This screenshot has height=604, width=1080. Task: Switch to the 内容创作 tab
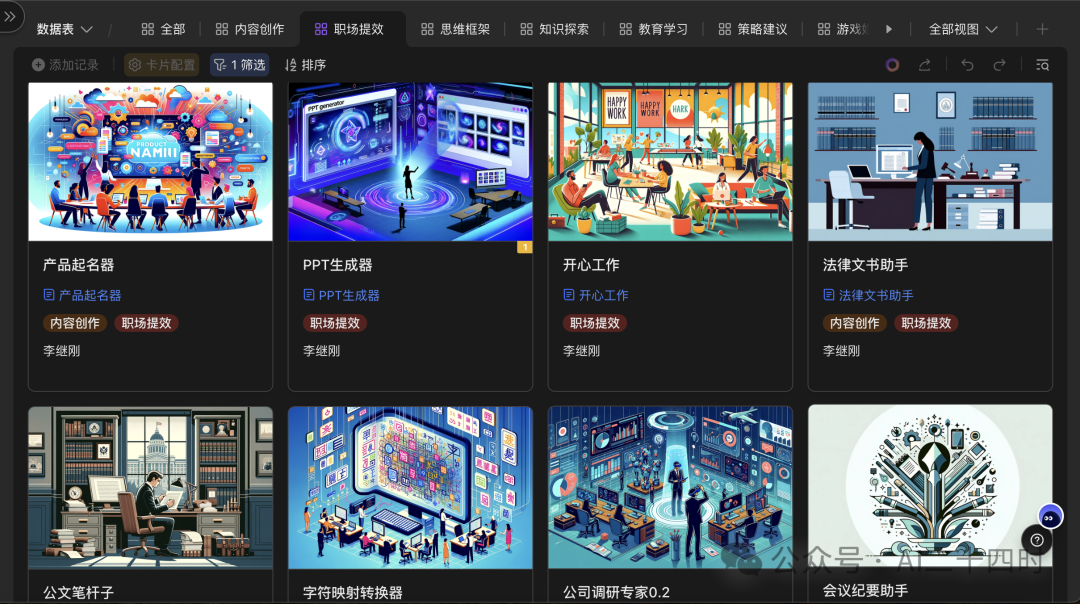tap(250, 29)
